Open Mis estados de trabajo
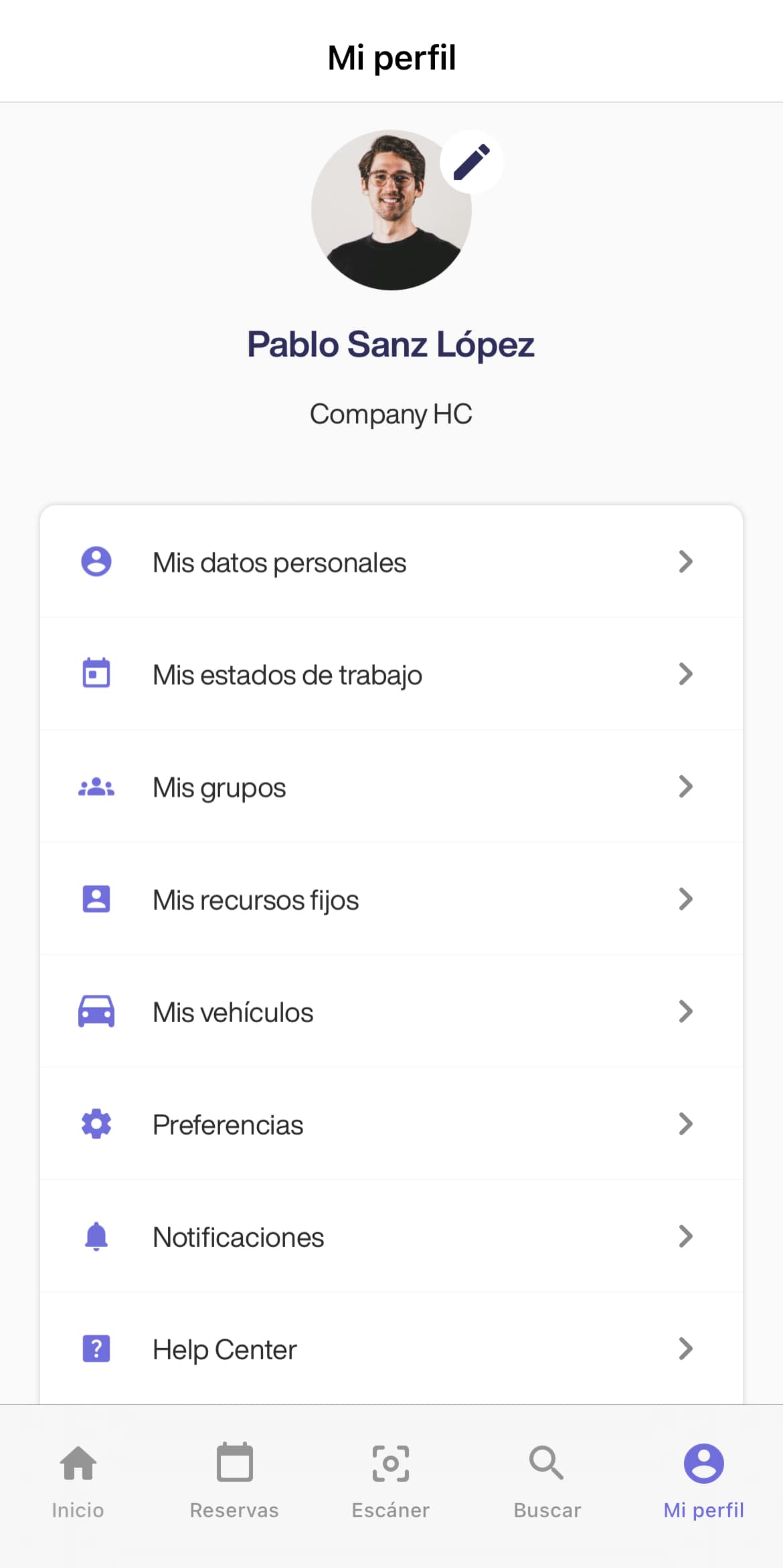Screen dimensions: 783x1568 pyautogui.click(x=391, y=674)
